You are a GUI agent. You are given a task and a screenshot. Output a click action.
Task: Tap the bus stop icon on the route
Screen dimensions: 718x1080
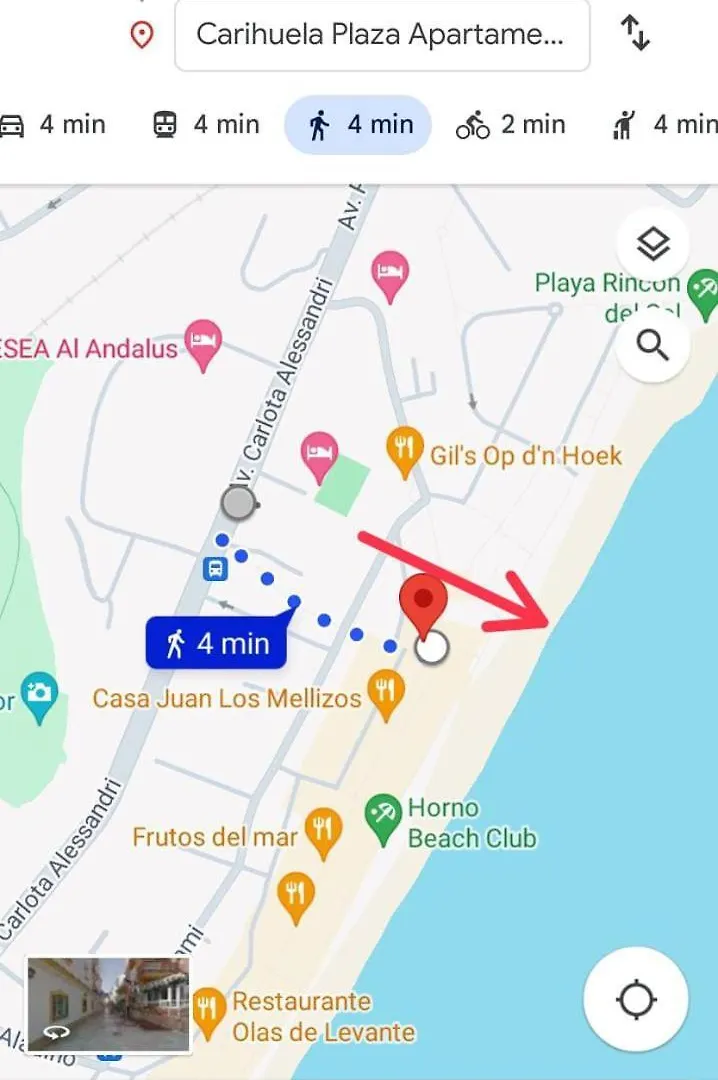[x=215, y=569]
